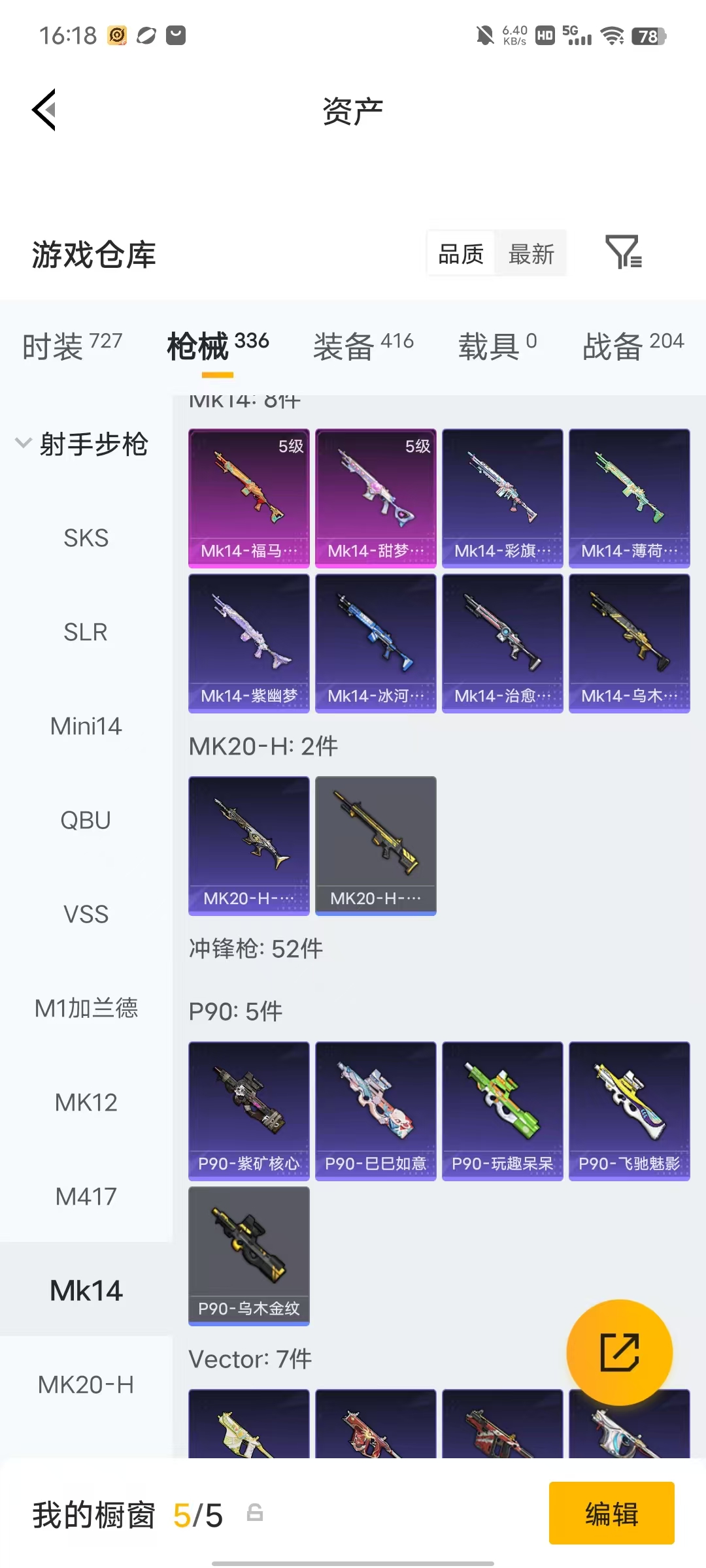Open the 载具 tab
The height and width of the screenshot is (1568, 706).
(497, 345)
